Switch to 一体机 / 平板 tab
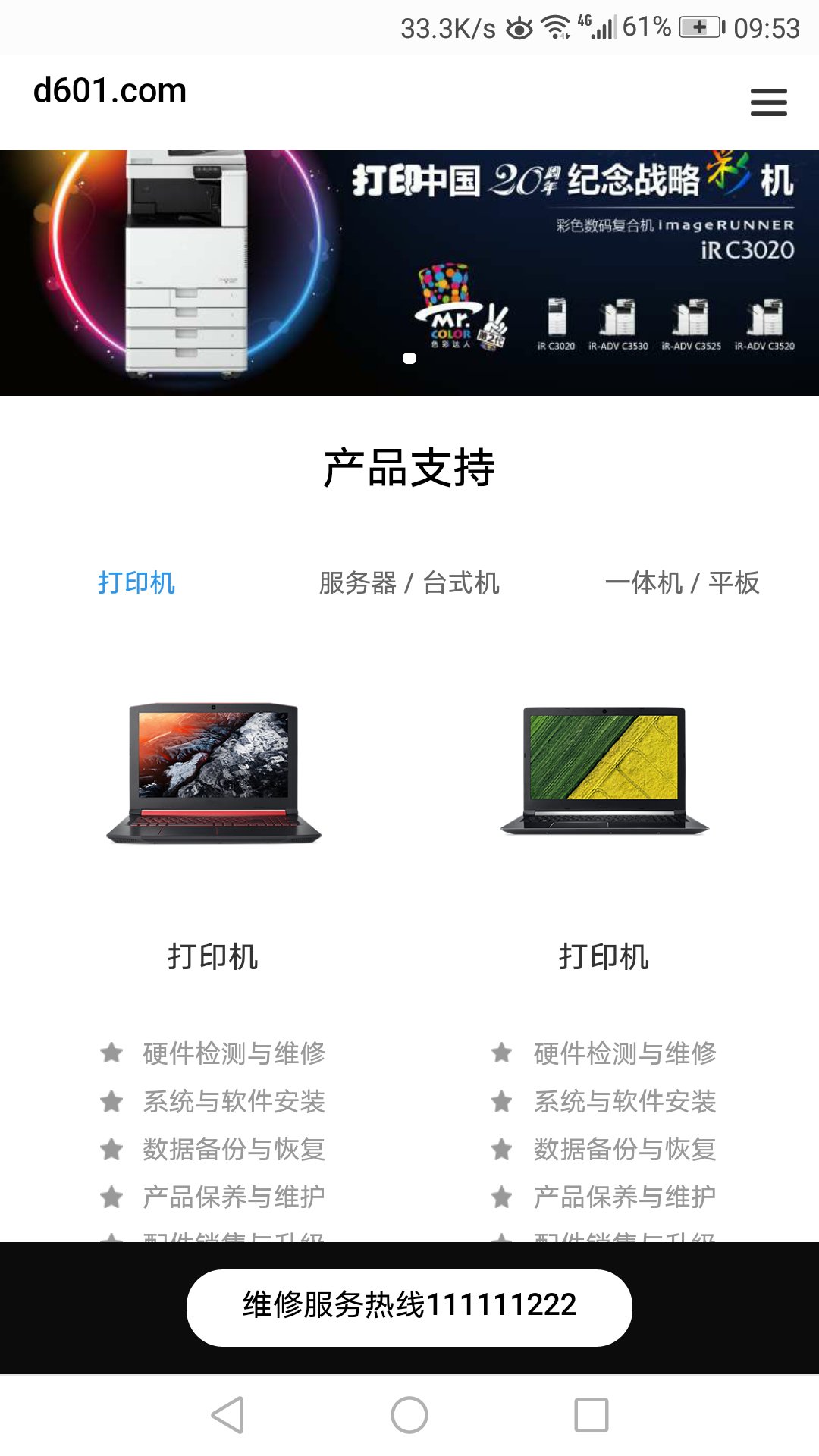This screenshot has height=1456, width=819. coord(682,583)
